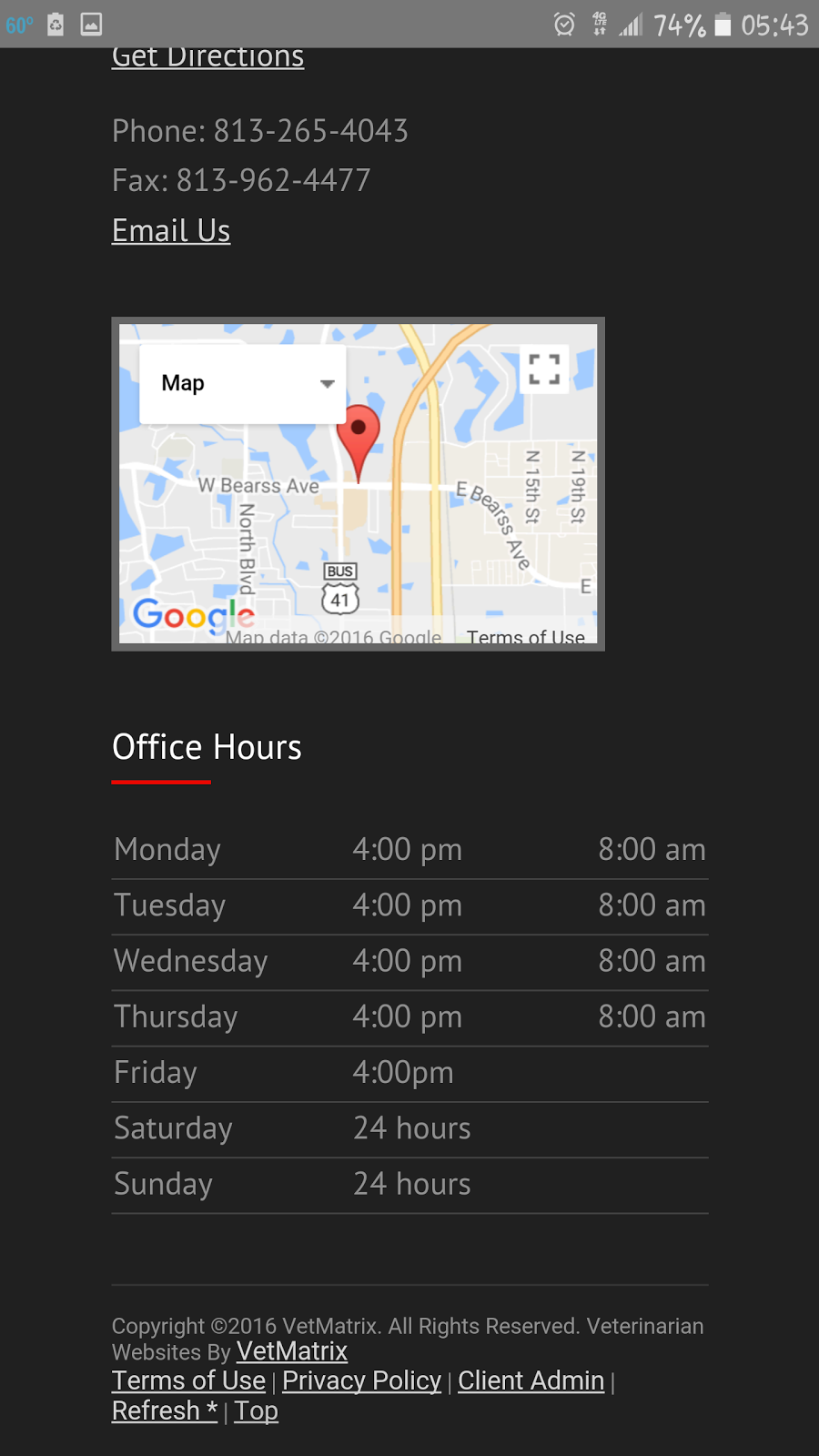Visit the VetMatrix website link
This screenshot has height=1456, width=819.
click(292, 1351)
